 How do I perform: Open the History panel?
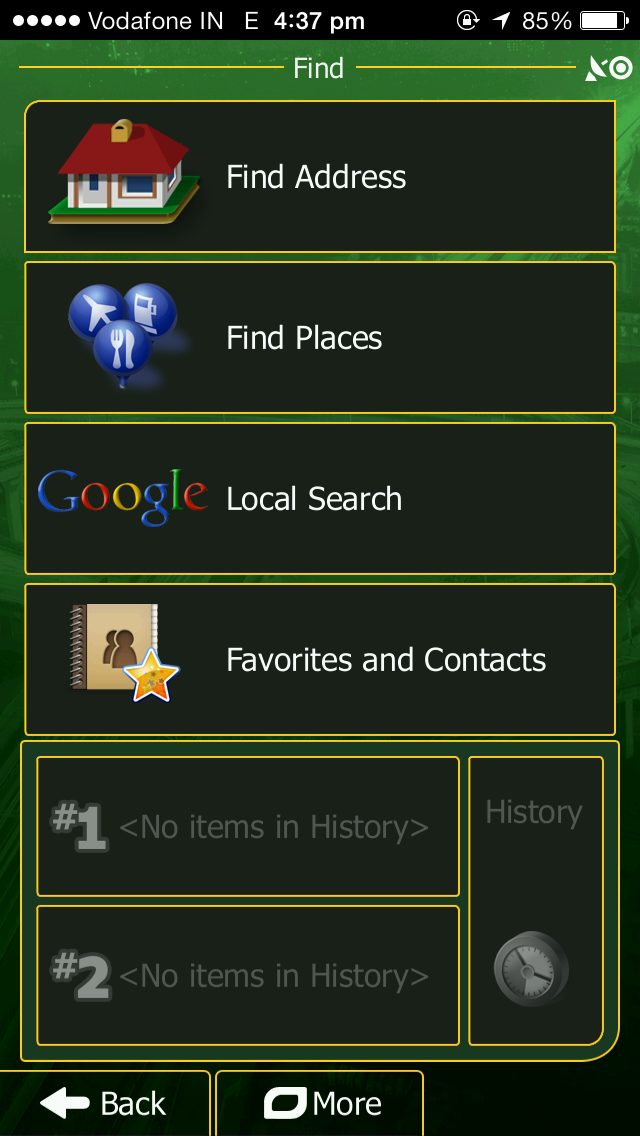tap(535, 900)
